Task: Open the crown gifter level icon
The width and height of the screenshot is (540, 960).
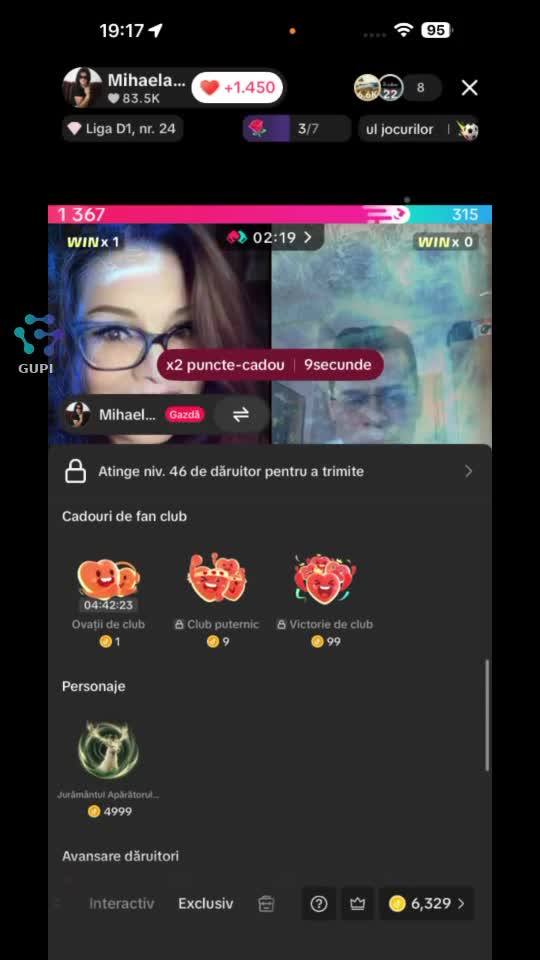Action: (x=358, y=904)
